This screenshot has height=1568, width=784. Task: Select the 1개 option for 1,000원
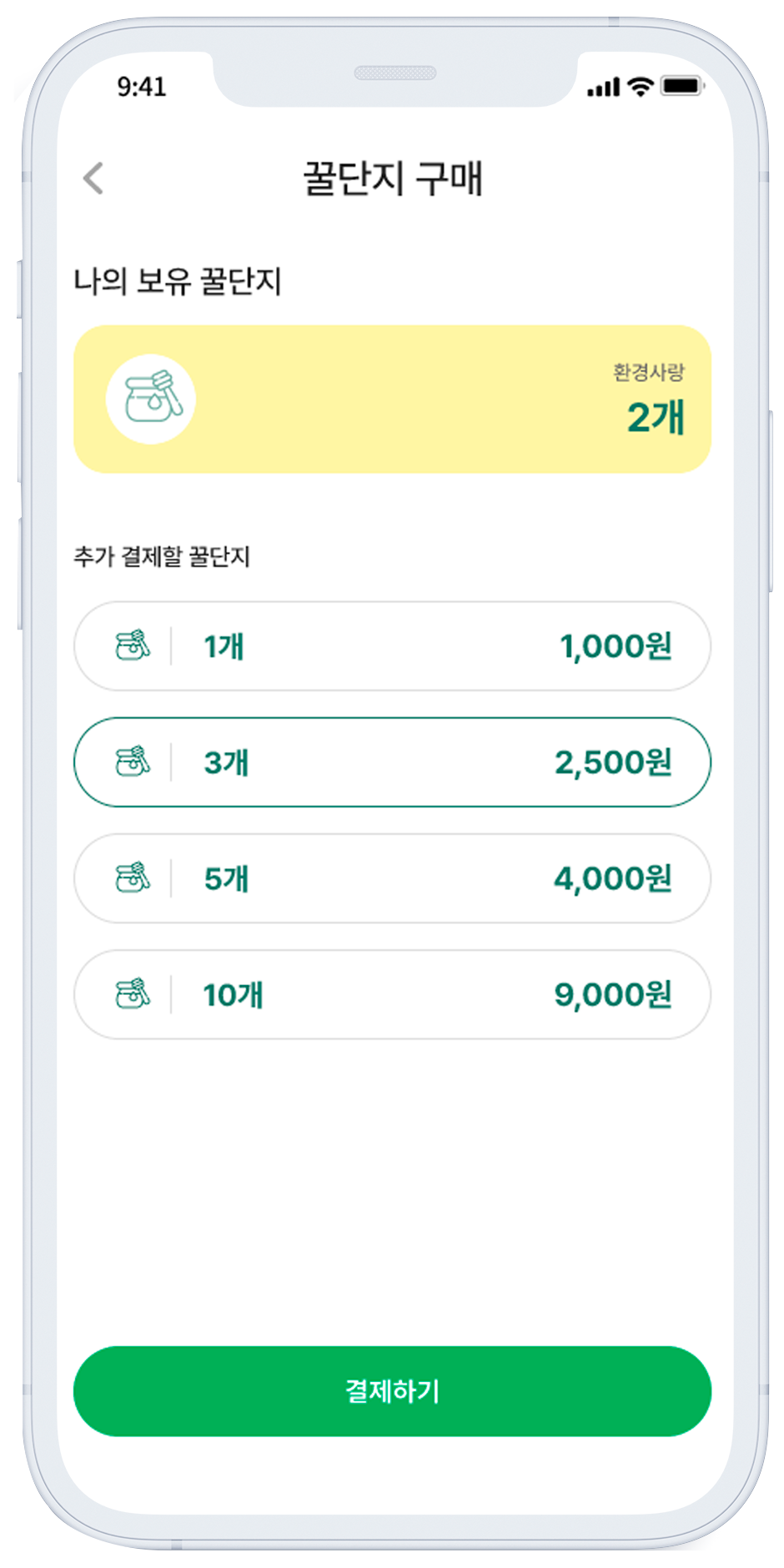click(x=392, y=646)
